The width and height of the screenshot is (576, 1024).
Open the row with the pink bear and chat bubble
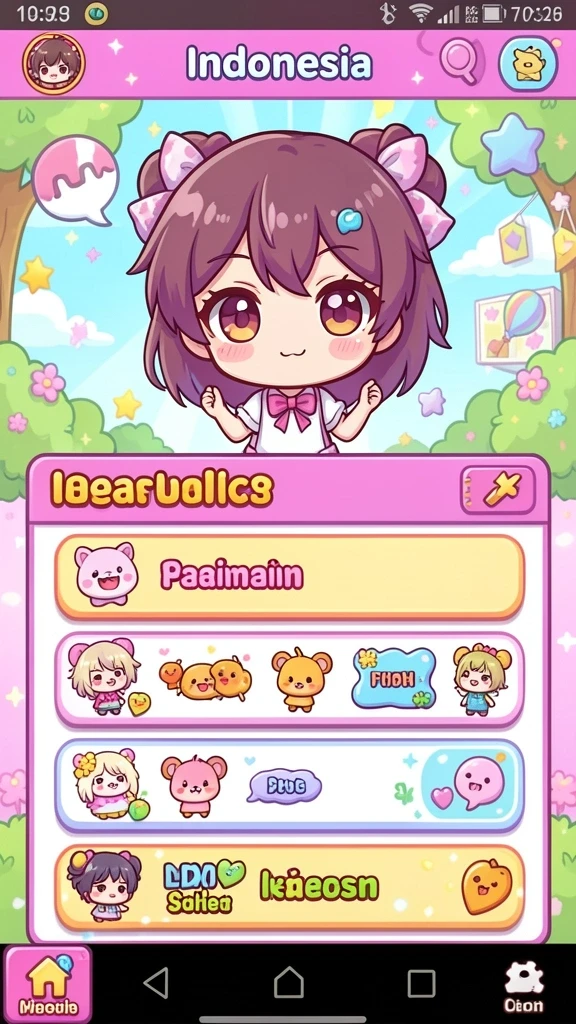(x=289, y=786)
